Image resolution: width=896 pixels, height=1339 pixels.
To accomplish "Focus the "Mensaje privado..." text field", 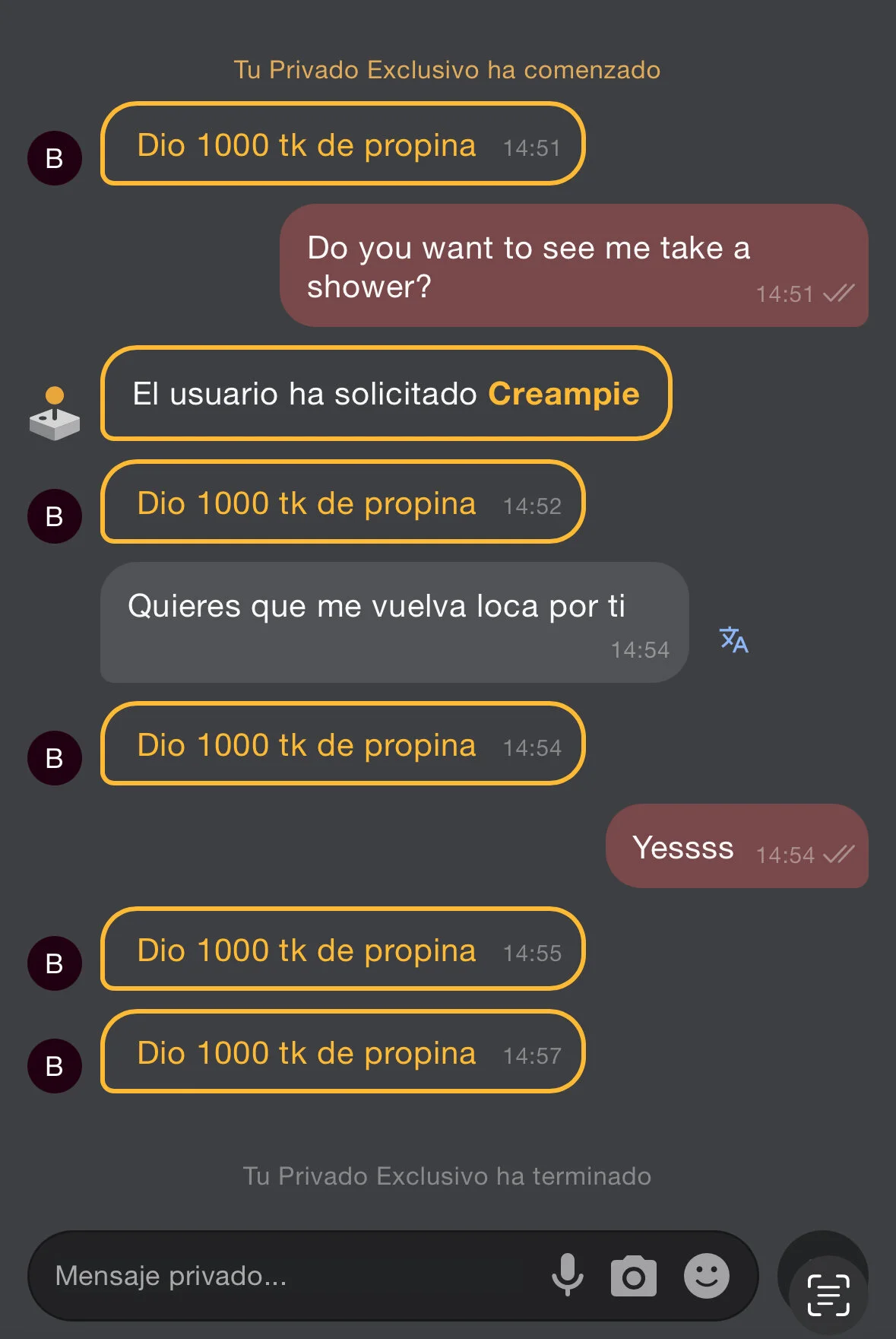I will coord(289,1275).
